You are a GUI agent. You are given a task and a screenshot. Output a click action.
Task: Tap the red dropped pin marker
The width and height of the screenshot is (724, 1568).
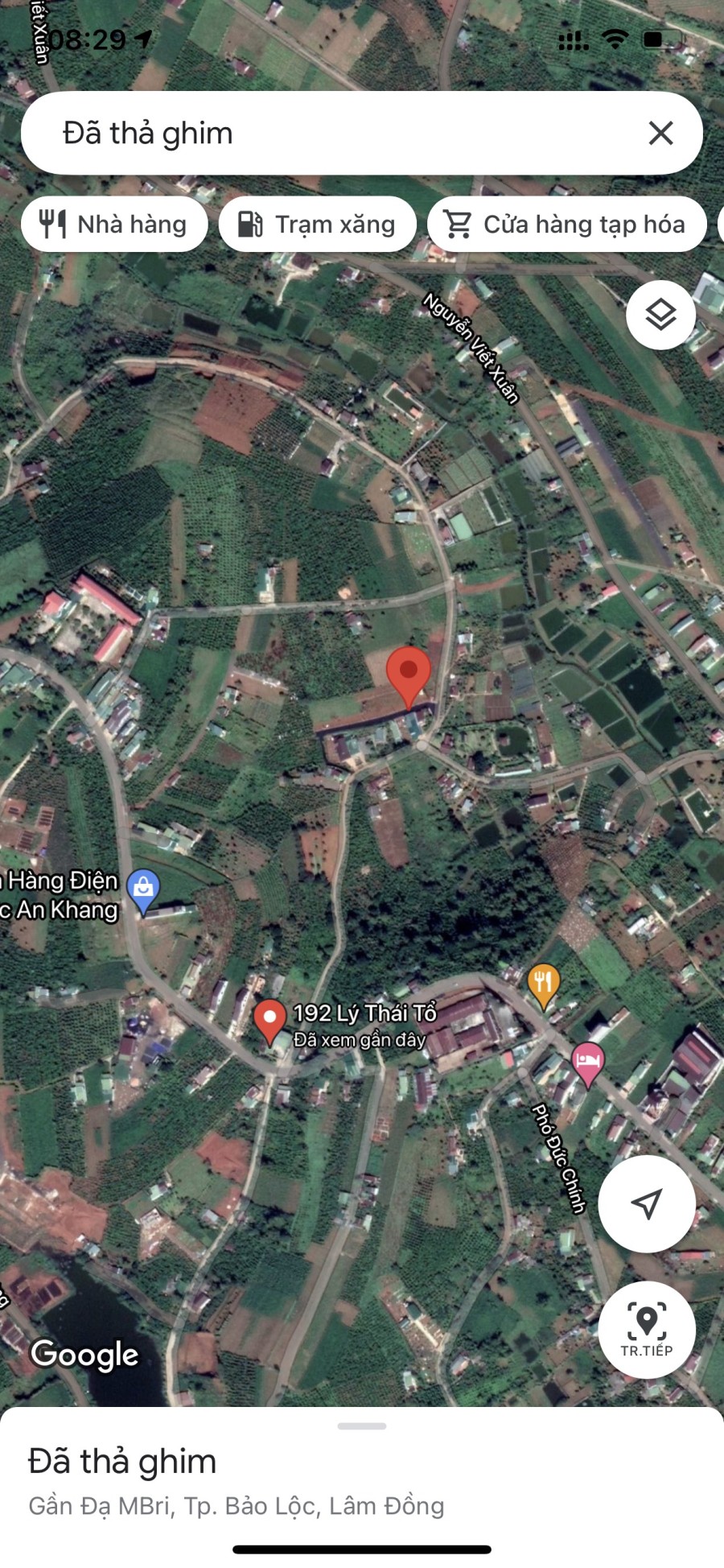click(409, 674)
